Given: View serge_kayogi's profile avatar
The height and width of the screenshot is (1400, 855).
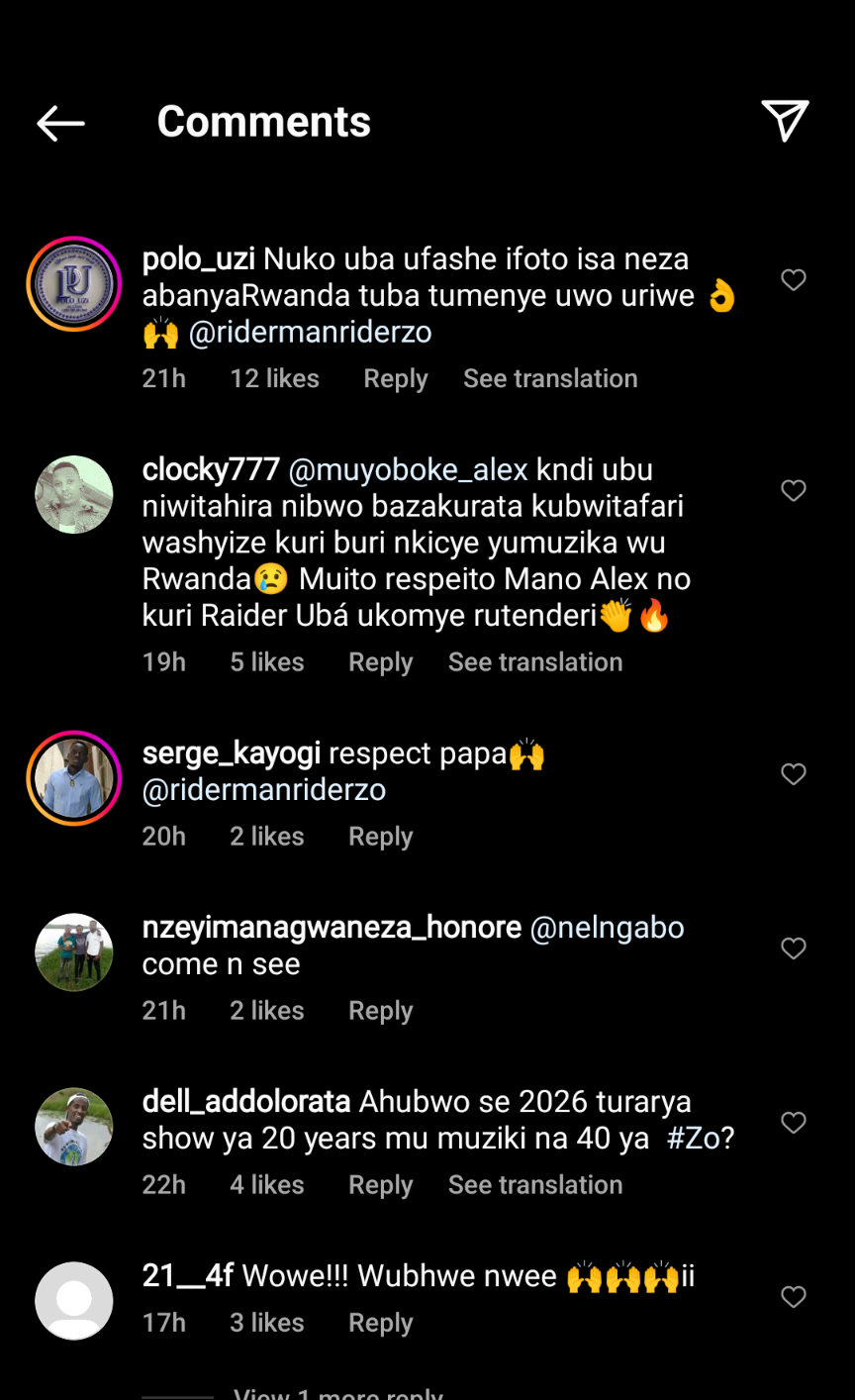Looking at the screenshot, I should tap(74, 778).
